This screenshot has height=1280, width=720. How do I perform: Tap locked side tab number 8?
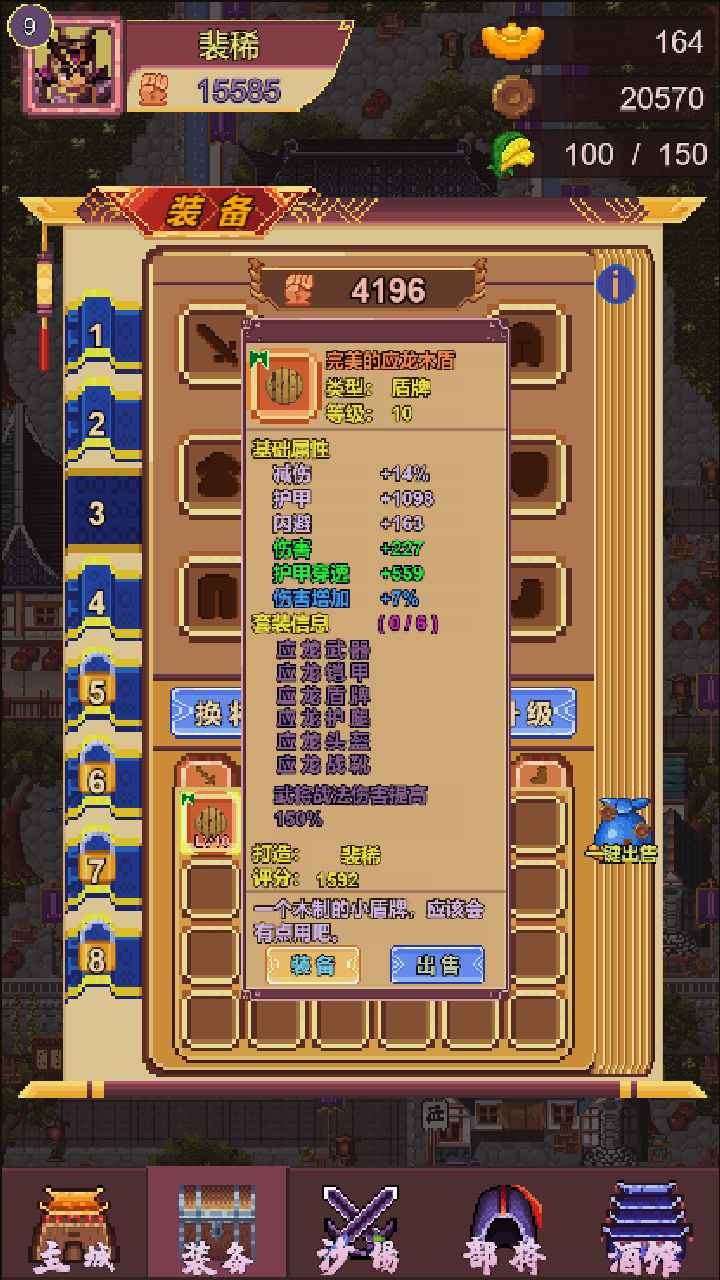coord(98,960)
